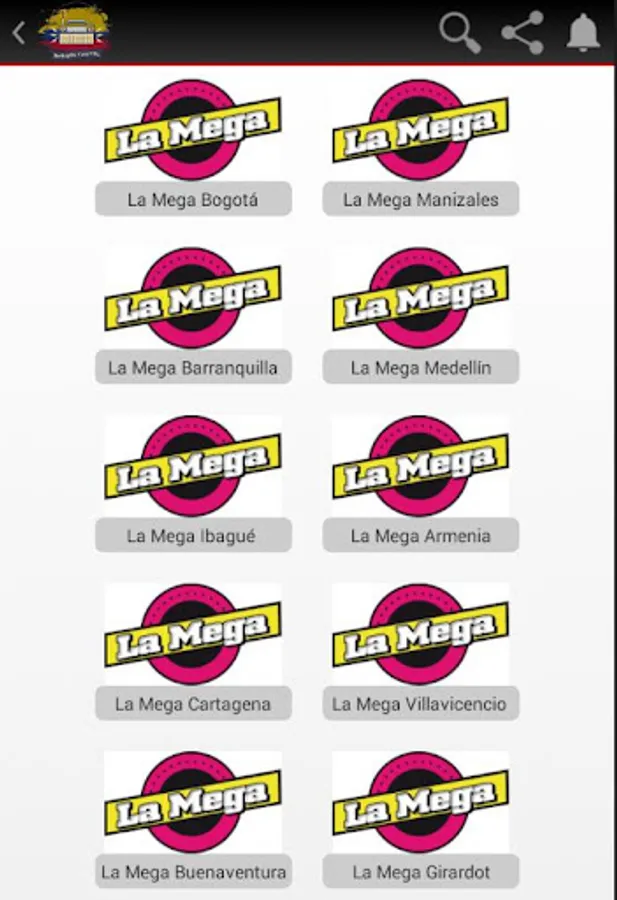Open La Mega Bogotá station
Image resolution: width=617 pixels, height=900 pixels.
pos(193,148)
